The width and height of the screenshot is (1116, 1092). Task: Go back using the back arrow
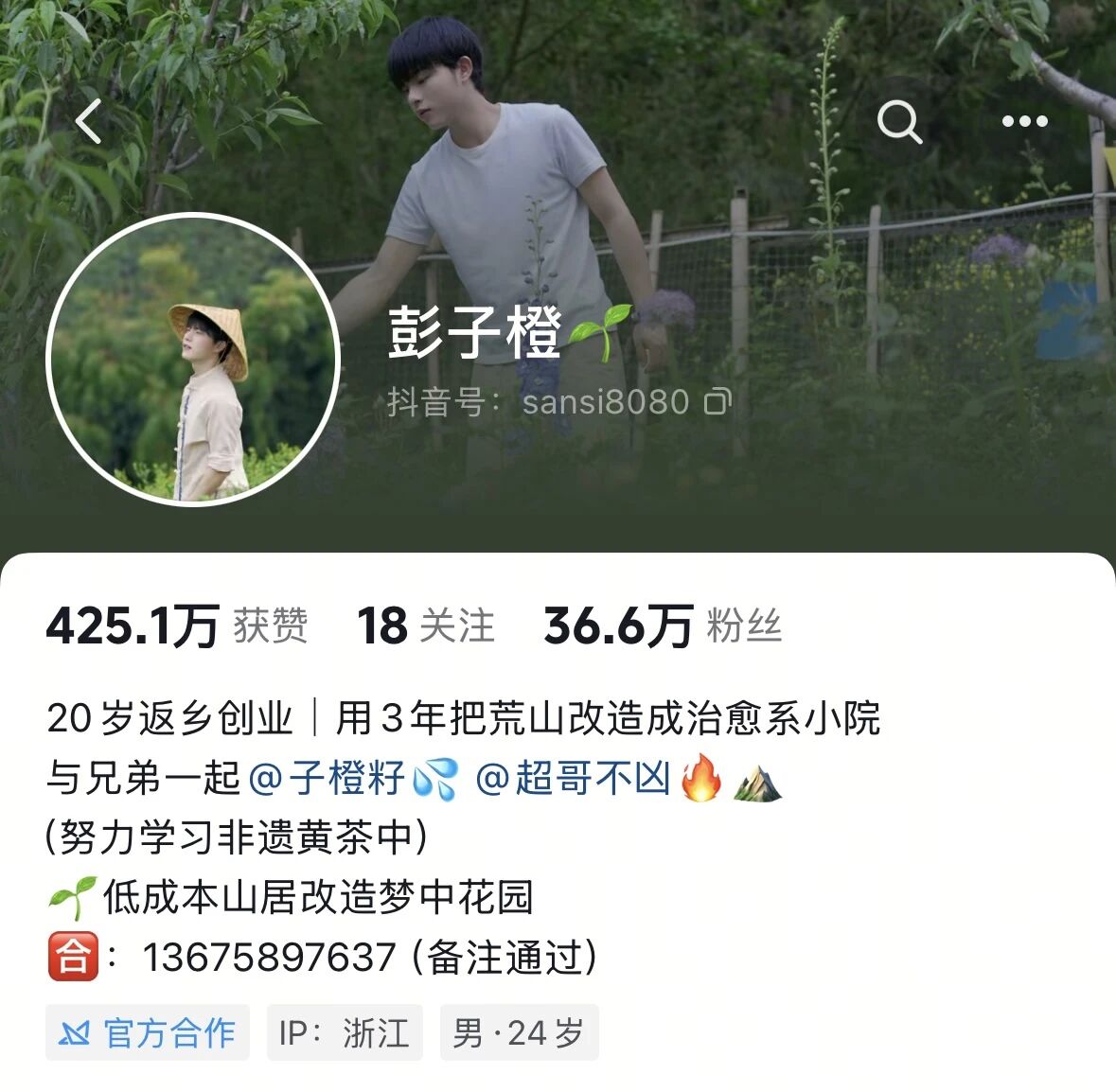click(89, 122)
